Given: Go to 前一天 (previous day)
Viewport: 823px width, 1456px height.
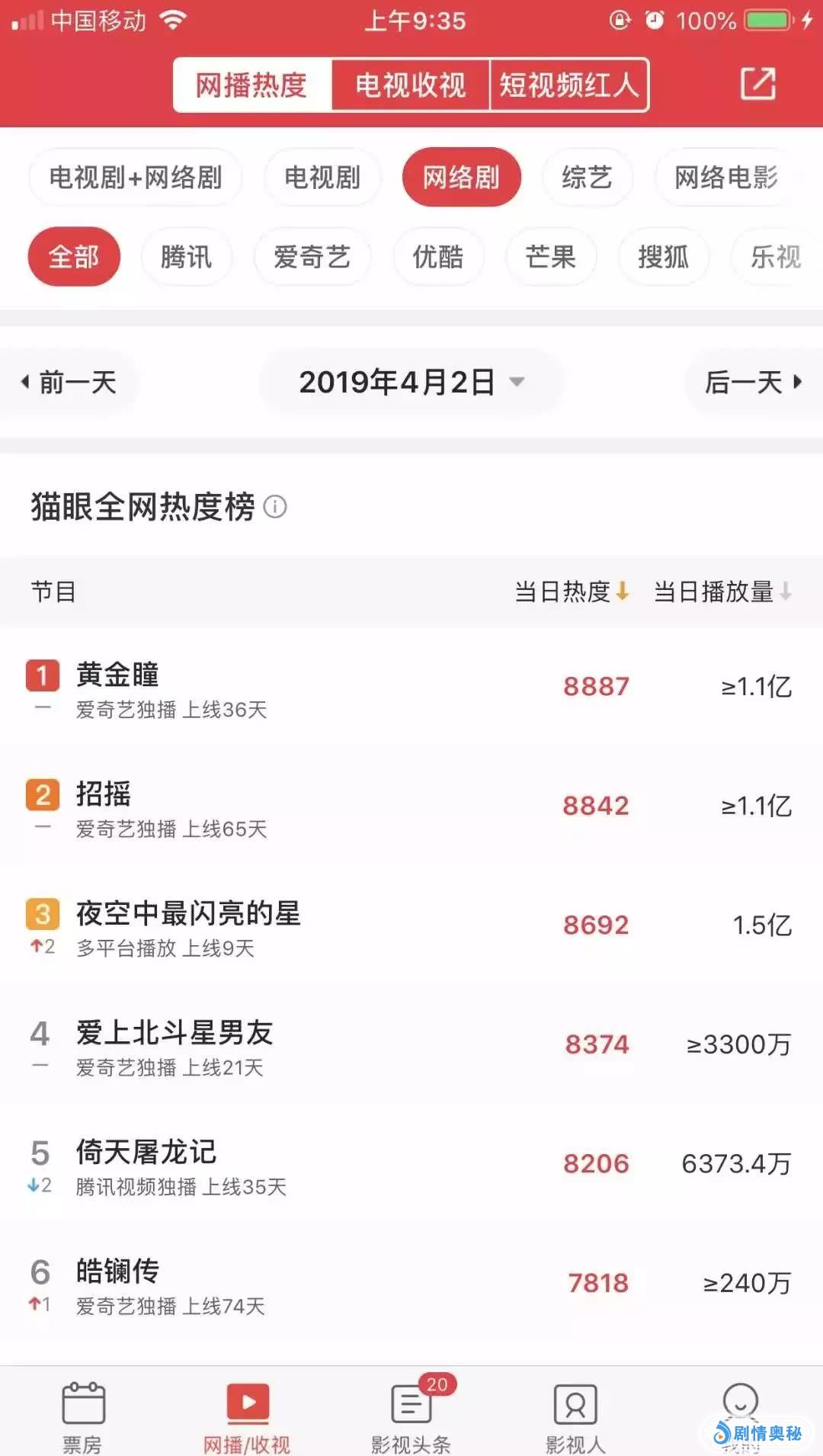Looking at the screenshot, I should point(69,382).
